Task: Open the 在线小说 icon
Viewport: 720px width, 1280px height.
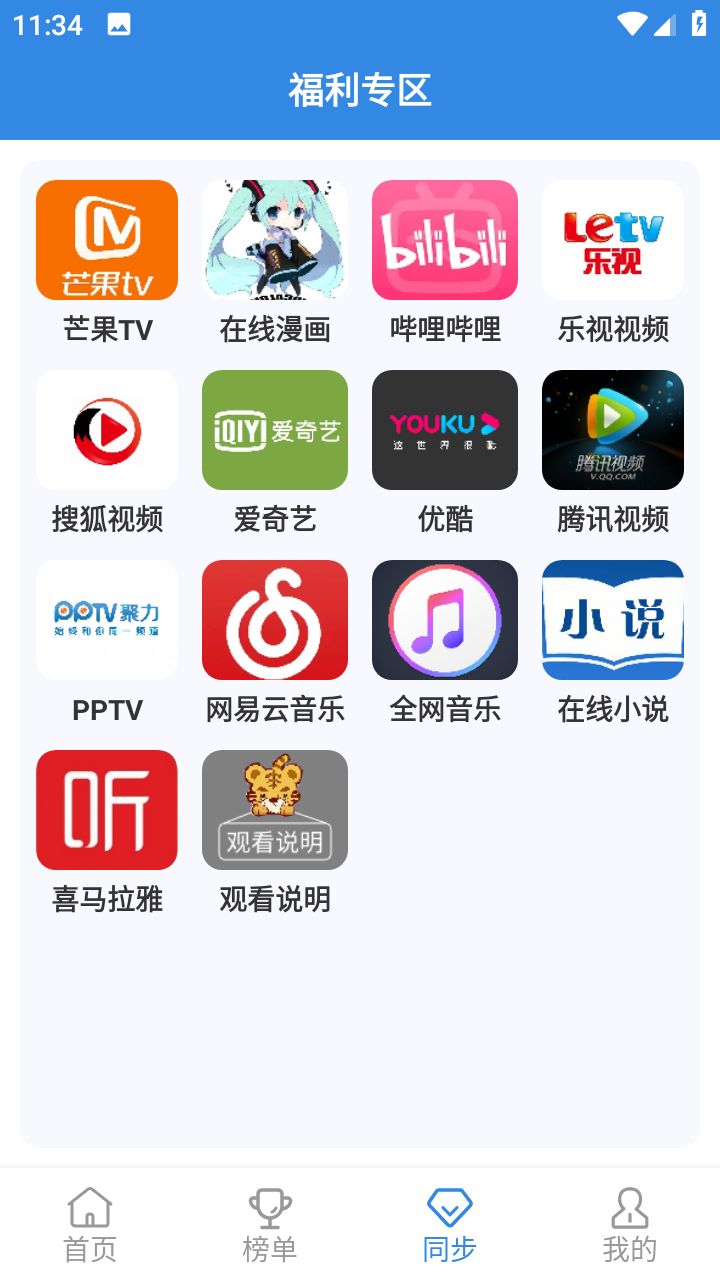Action: [612, 620]
